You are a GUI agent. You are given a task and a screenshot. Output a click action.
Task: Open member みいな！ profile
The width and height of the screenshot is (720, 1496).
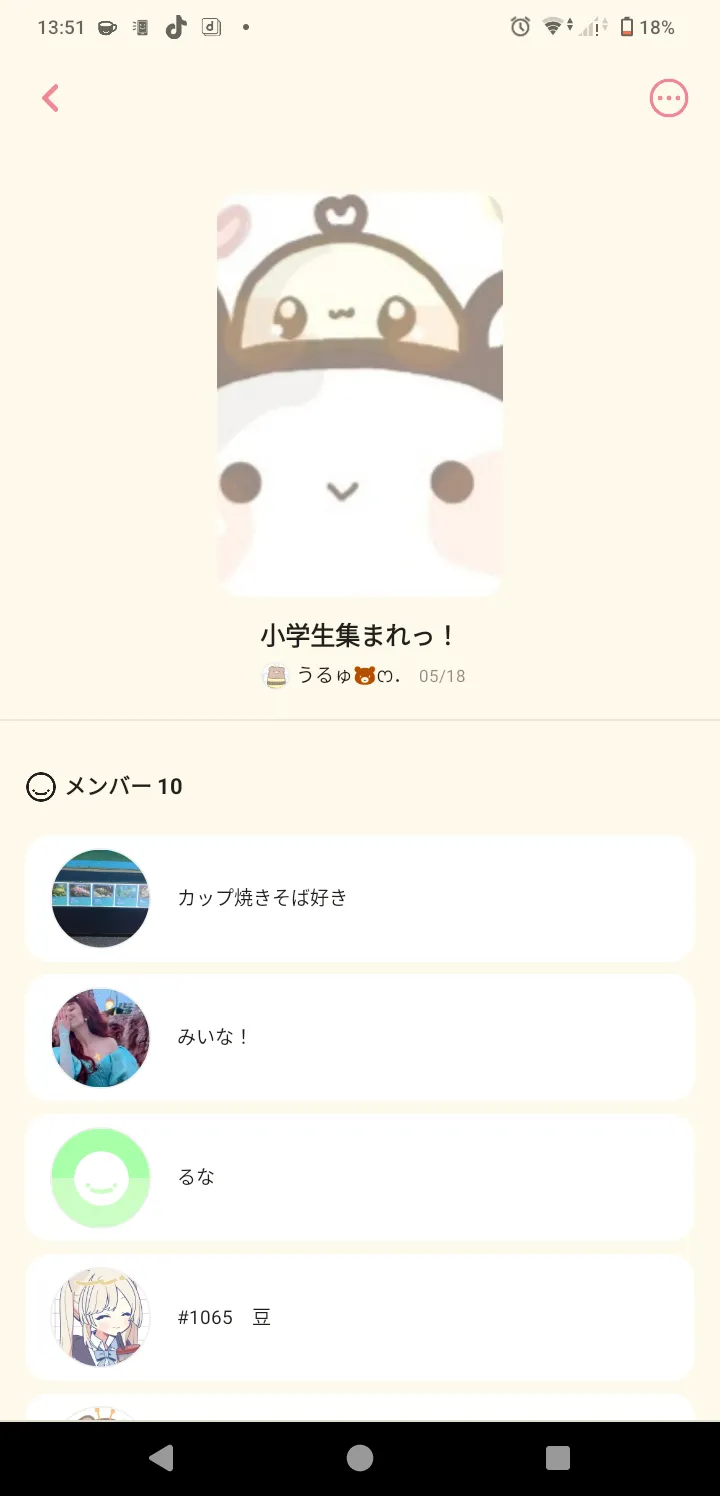click(360, 1037)
